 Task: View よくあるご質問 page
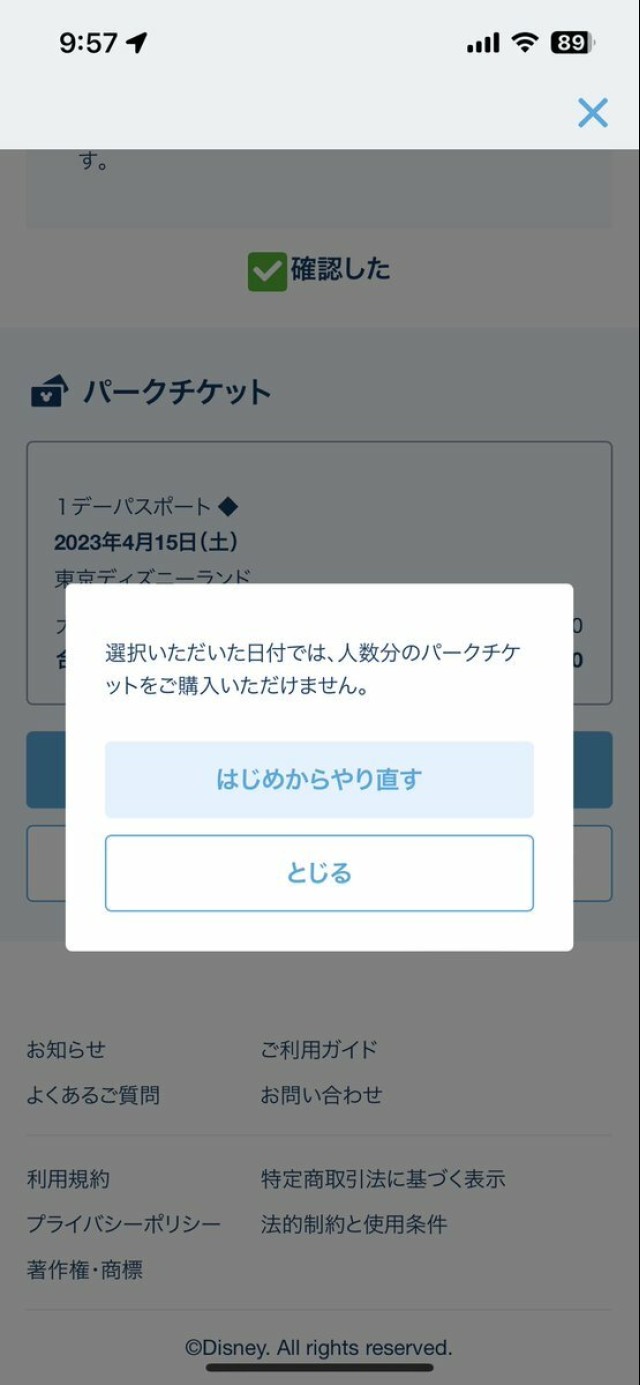click(93, 1095)
